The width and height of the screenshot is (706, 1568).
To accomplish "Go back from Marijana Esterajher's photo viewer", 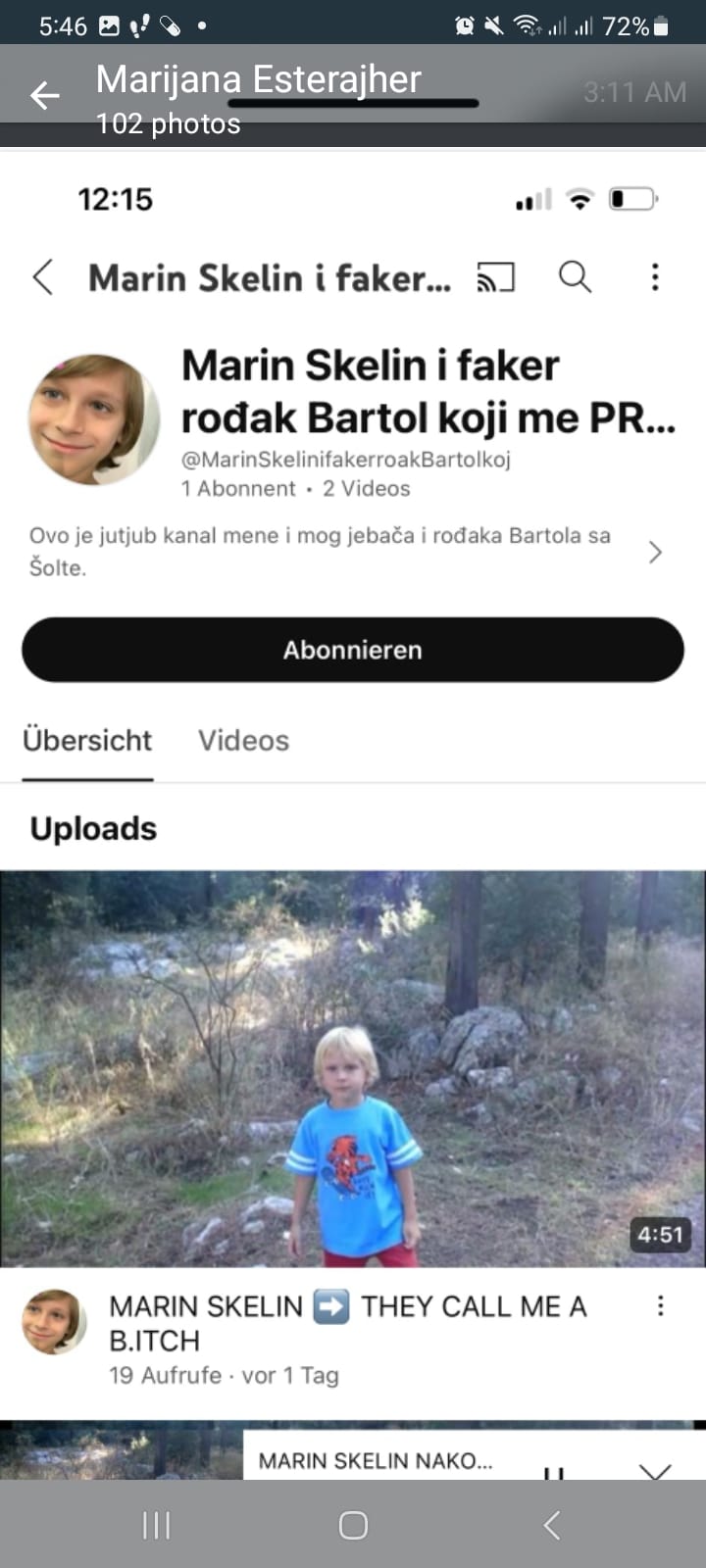I will pos(45,95).
